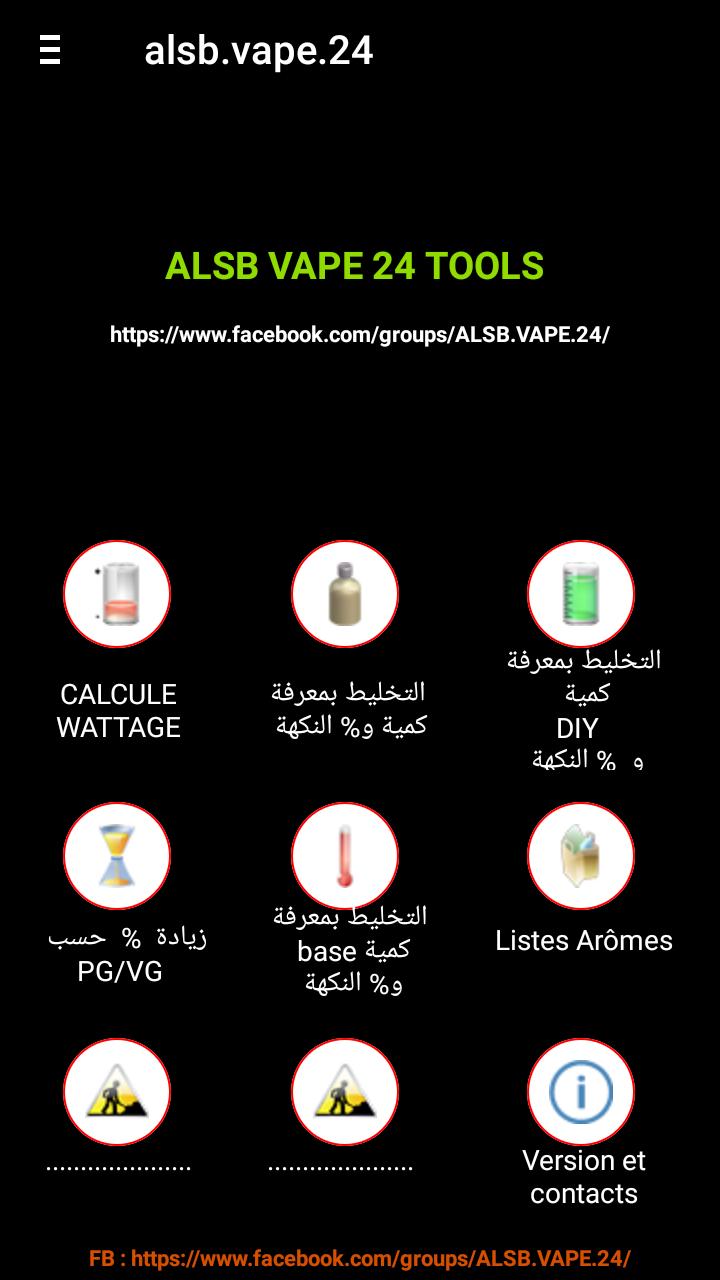This screenshot has width=720, height=1280.
Task: Open the DIY flavor quantity calculator beaker icon
Action: click(582, 593)
